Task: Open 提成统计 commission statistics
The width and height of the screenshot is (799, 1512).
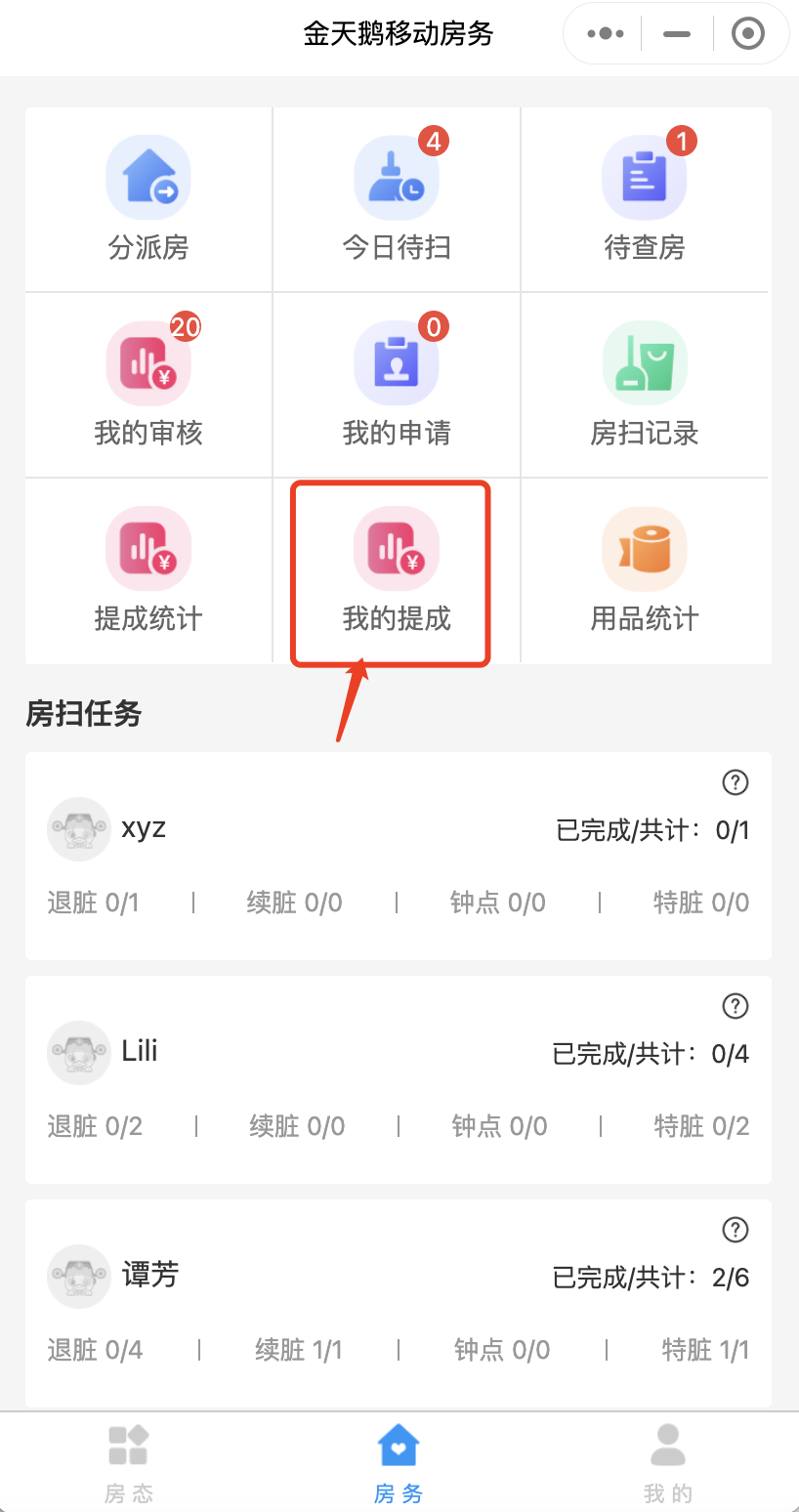Action: (148, 571)
